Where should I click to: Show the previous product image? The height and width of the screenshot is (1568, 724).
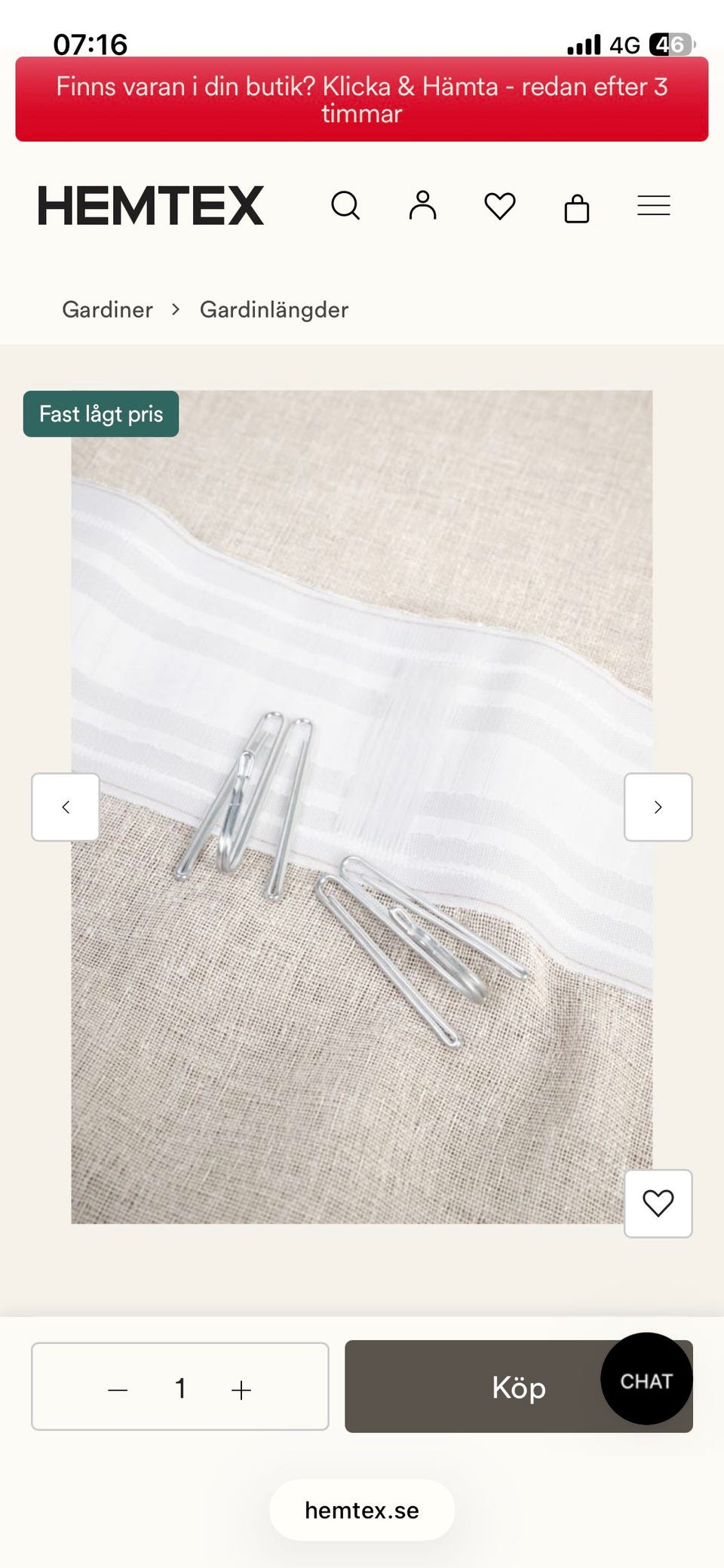pos(66,807)
